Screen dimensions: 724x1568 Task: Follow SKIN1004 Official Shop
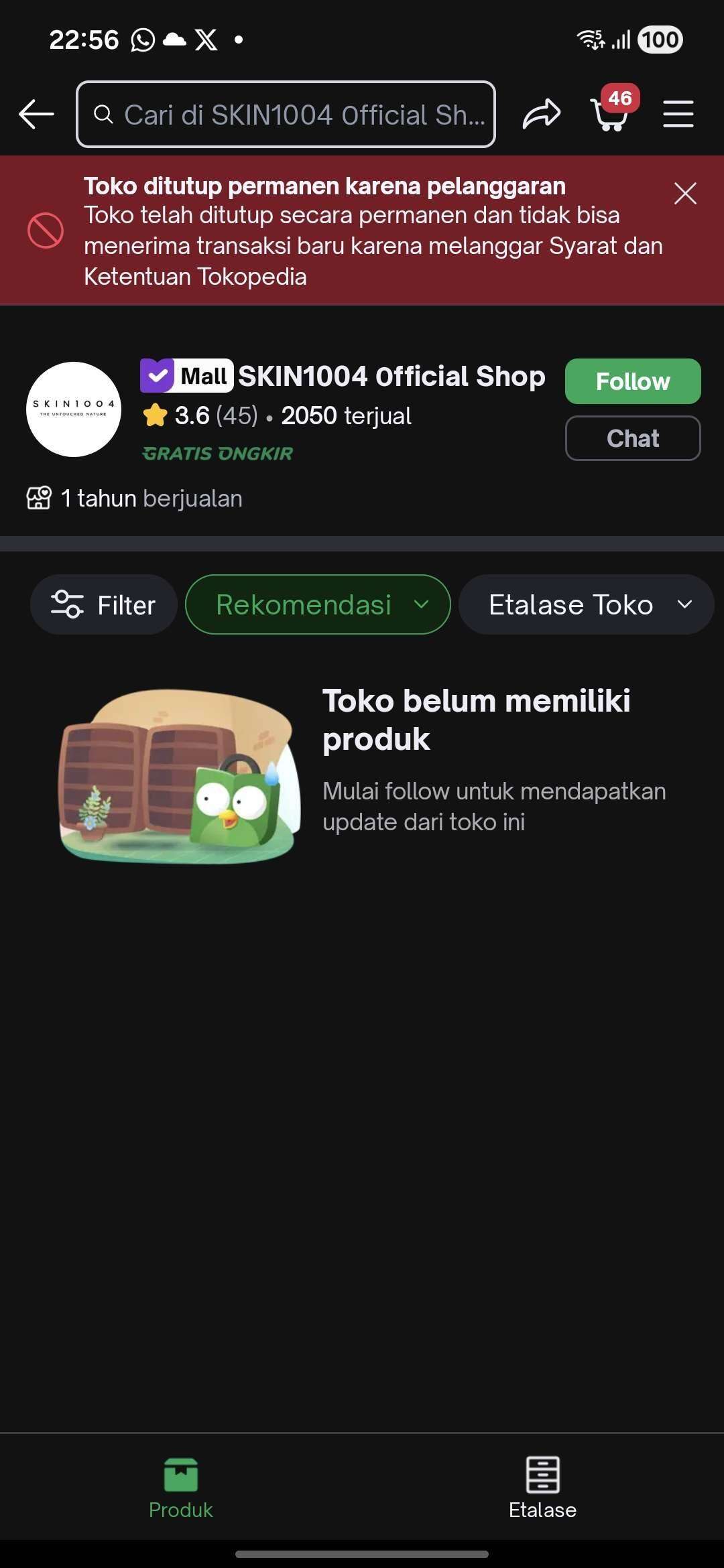click(x=632, y=381)
